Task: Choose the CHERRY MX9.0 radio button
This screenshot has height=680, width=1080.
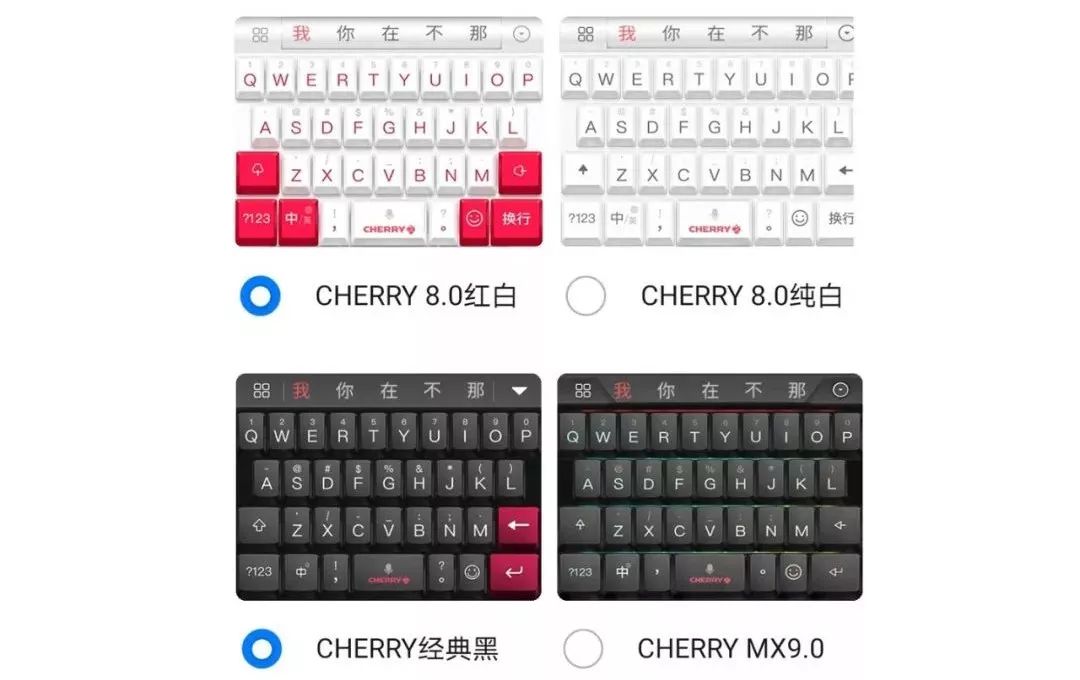Action: (x=584, y=649)
